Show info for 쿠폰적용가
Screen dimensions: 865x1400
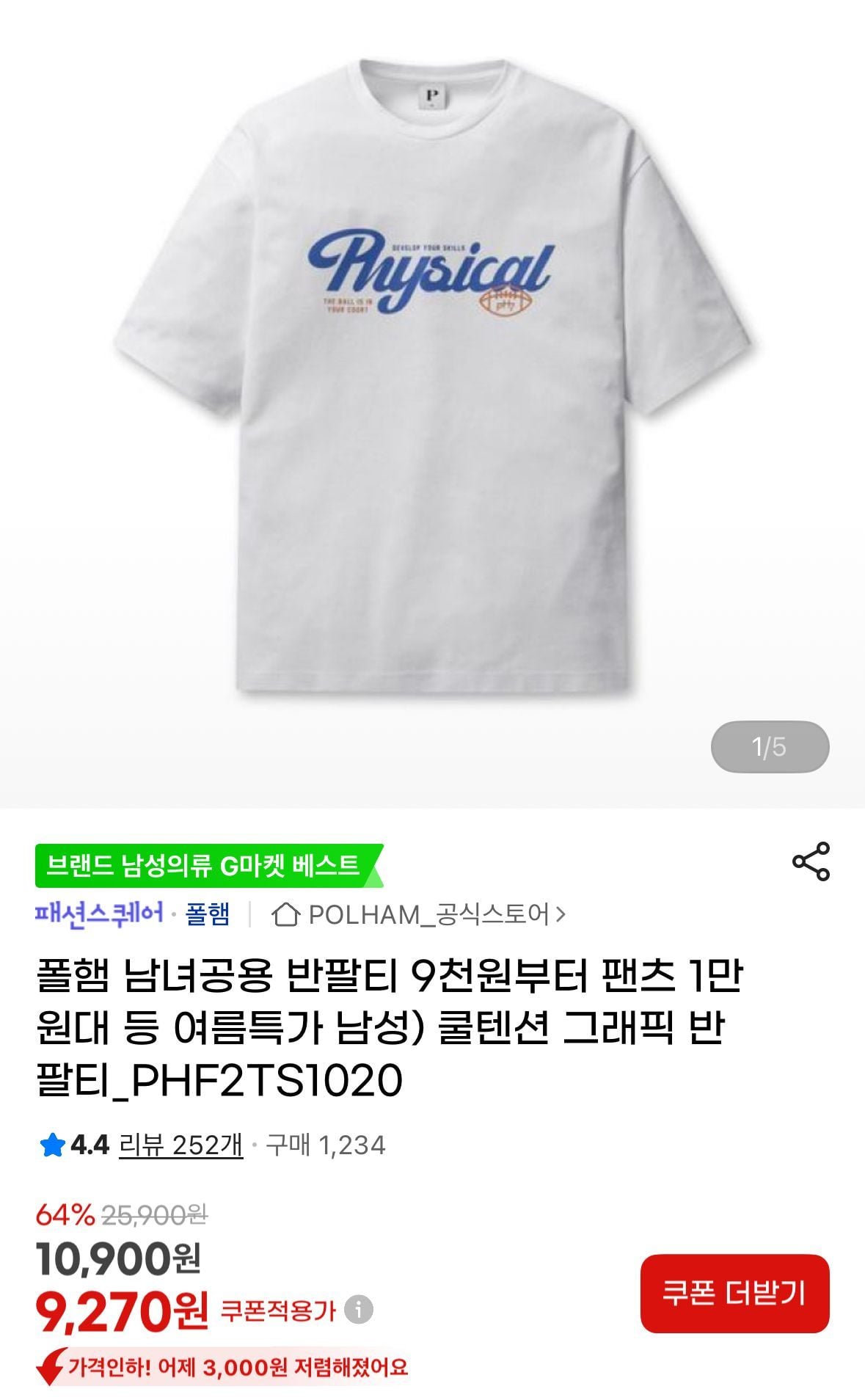359,1309
